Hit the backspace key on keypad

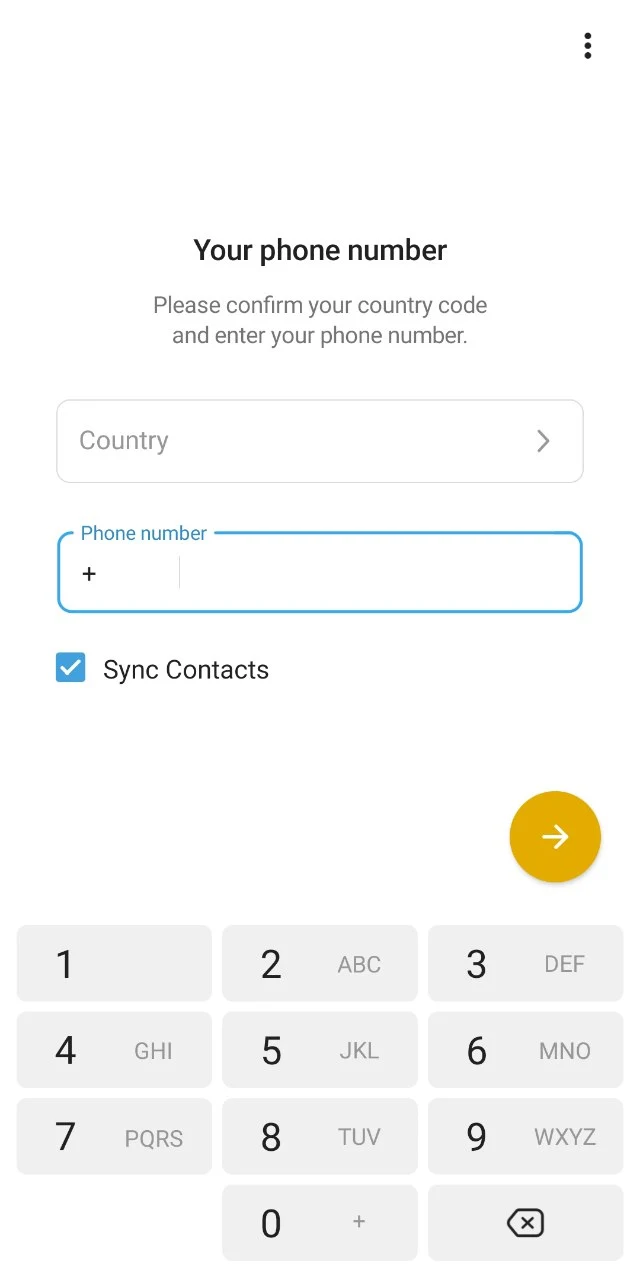point(525,1223)
